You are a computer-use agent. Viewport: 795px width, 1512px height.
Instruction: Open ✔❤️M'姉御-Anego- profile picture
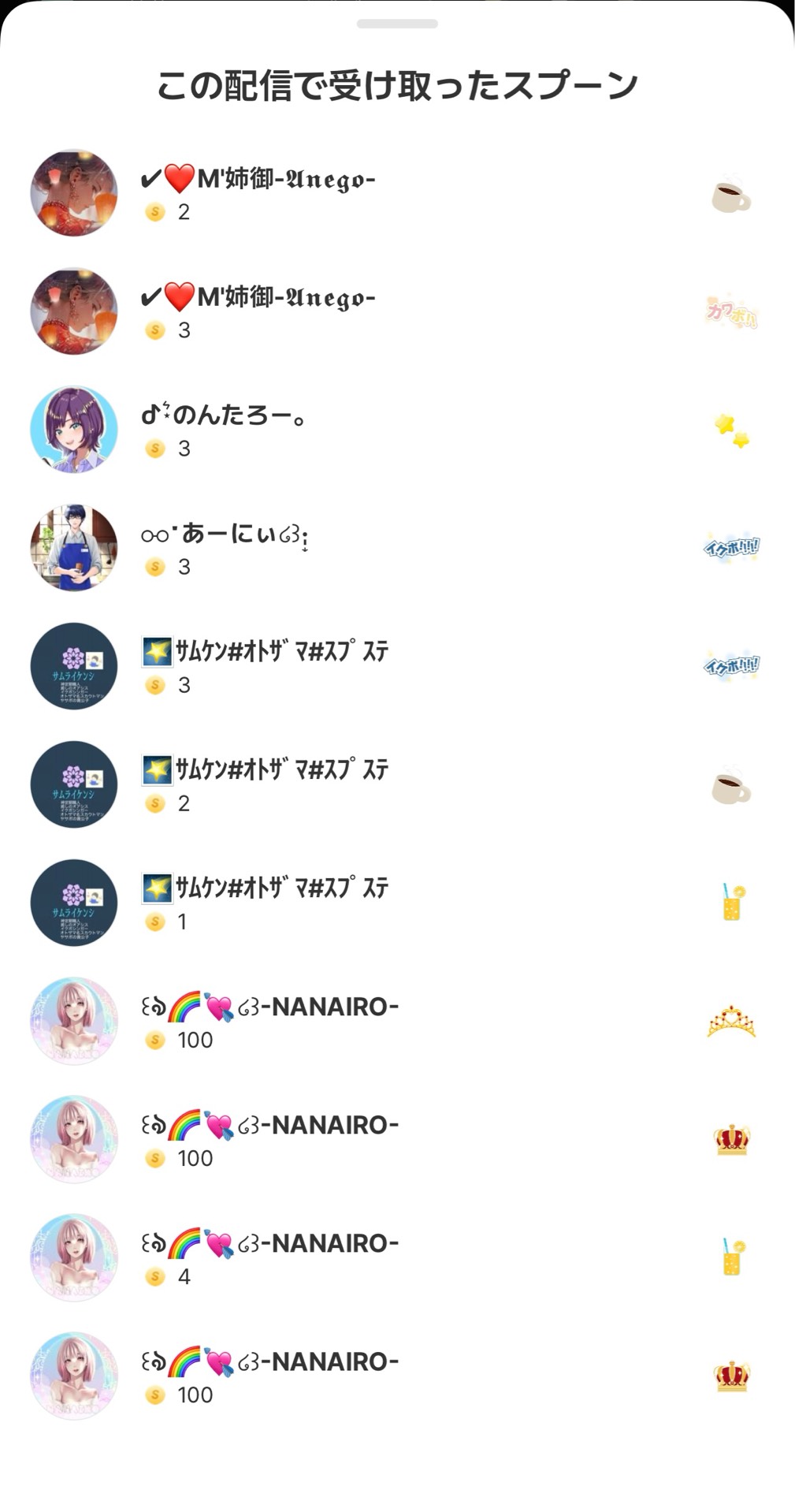(x=73, y=193)
